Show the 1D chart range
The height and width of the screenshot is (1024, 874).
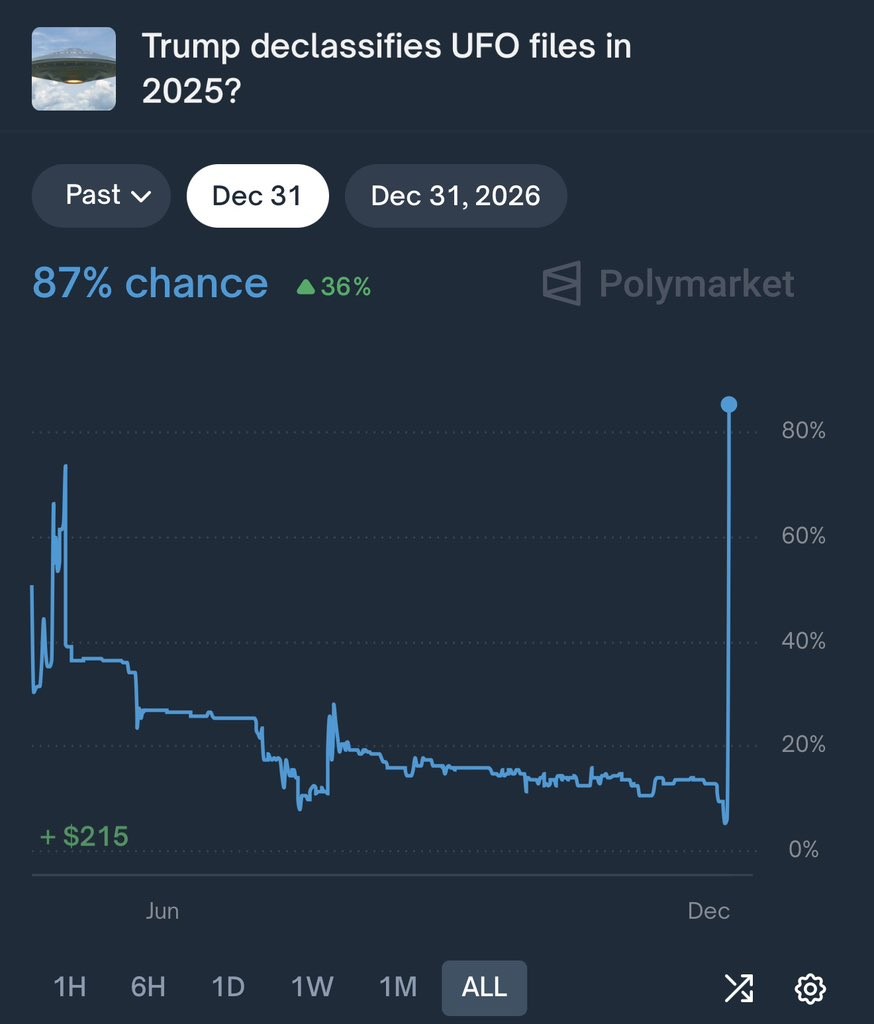(228, 987)
